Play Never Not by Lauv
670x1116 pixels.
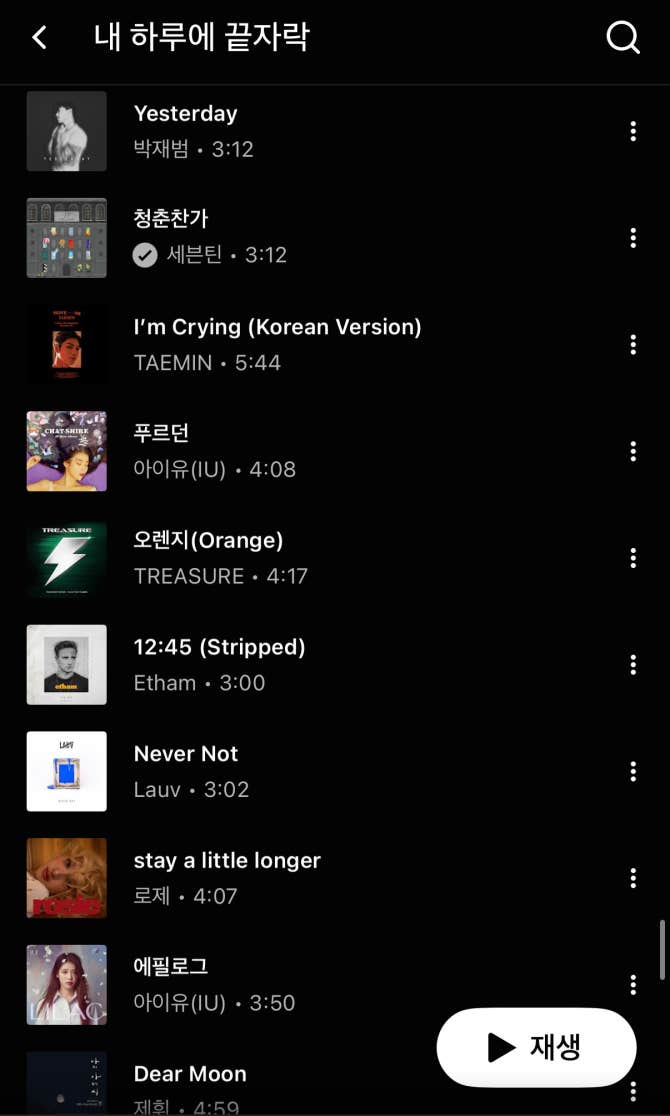(186, 754)
